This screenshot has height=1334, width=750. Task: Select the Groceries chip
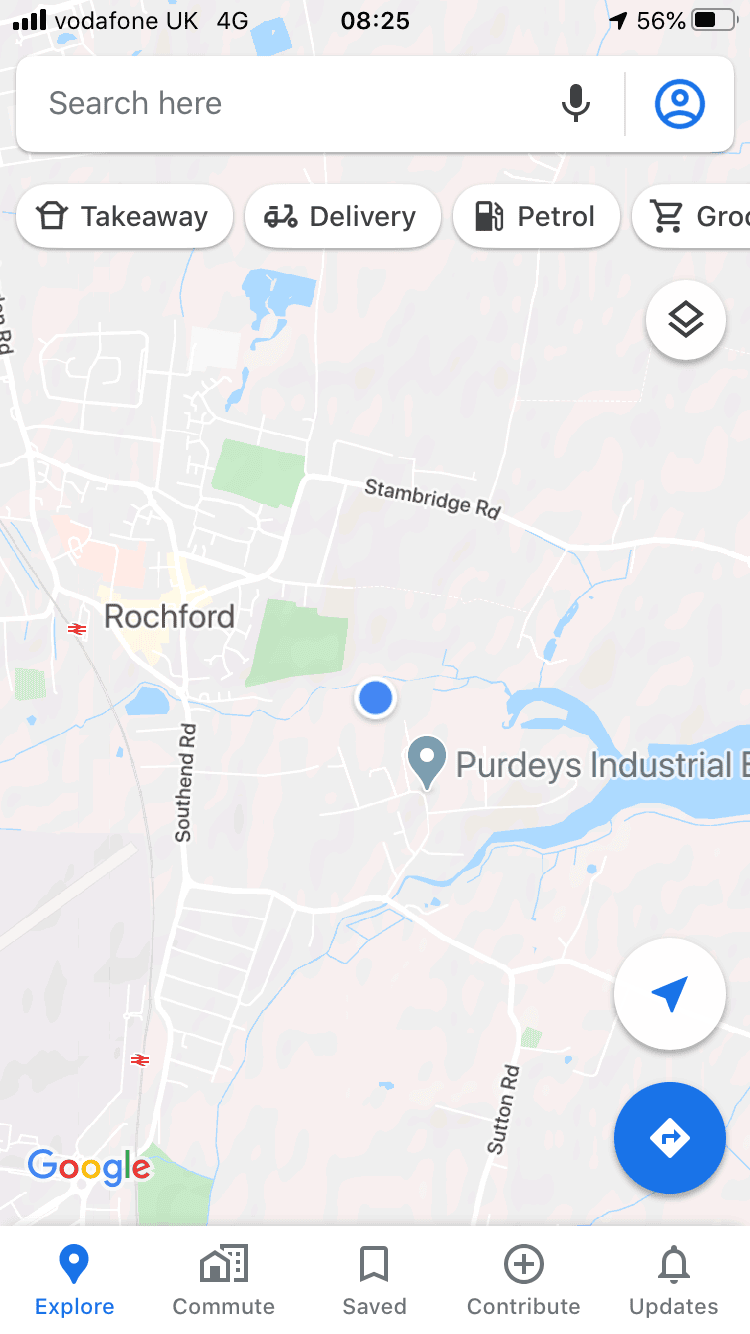692,216
